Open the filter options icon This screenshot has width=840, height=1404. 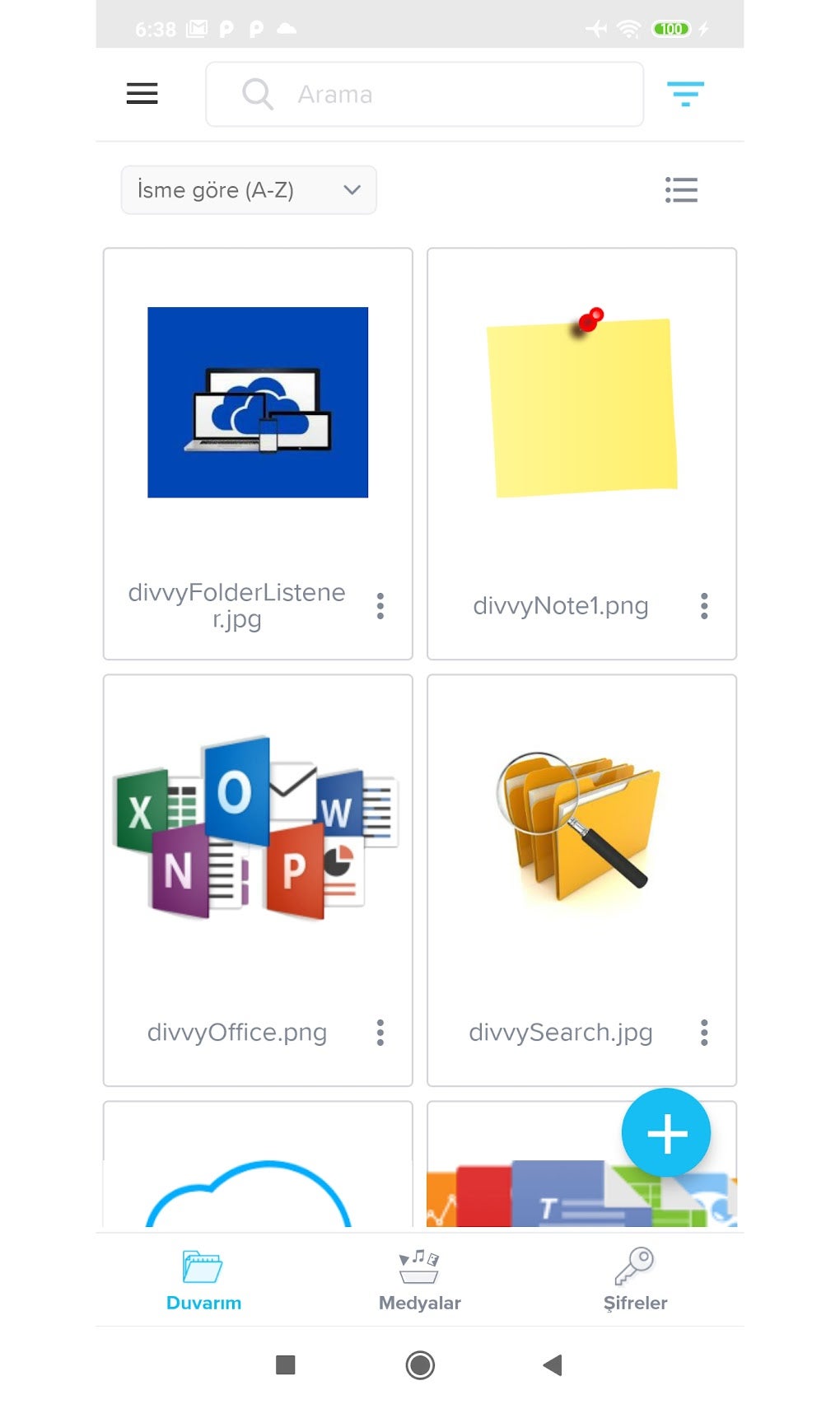pyautogui.click(x=685, y=94)
